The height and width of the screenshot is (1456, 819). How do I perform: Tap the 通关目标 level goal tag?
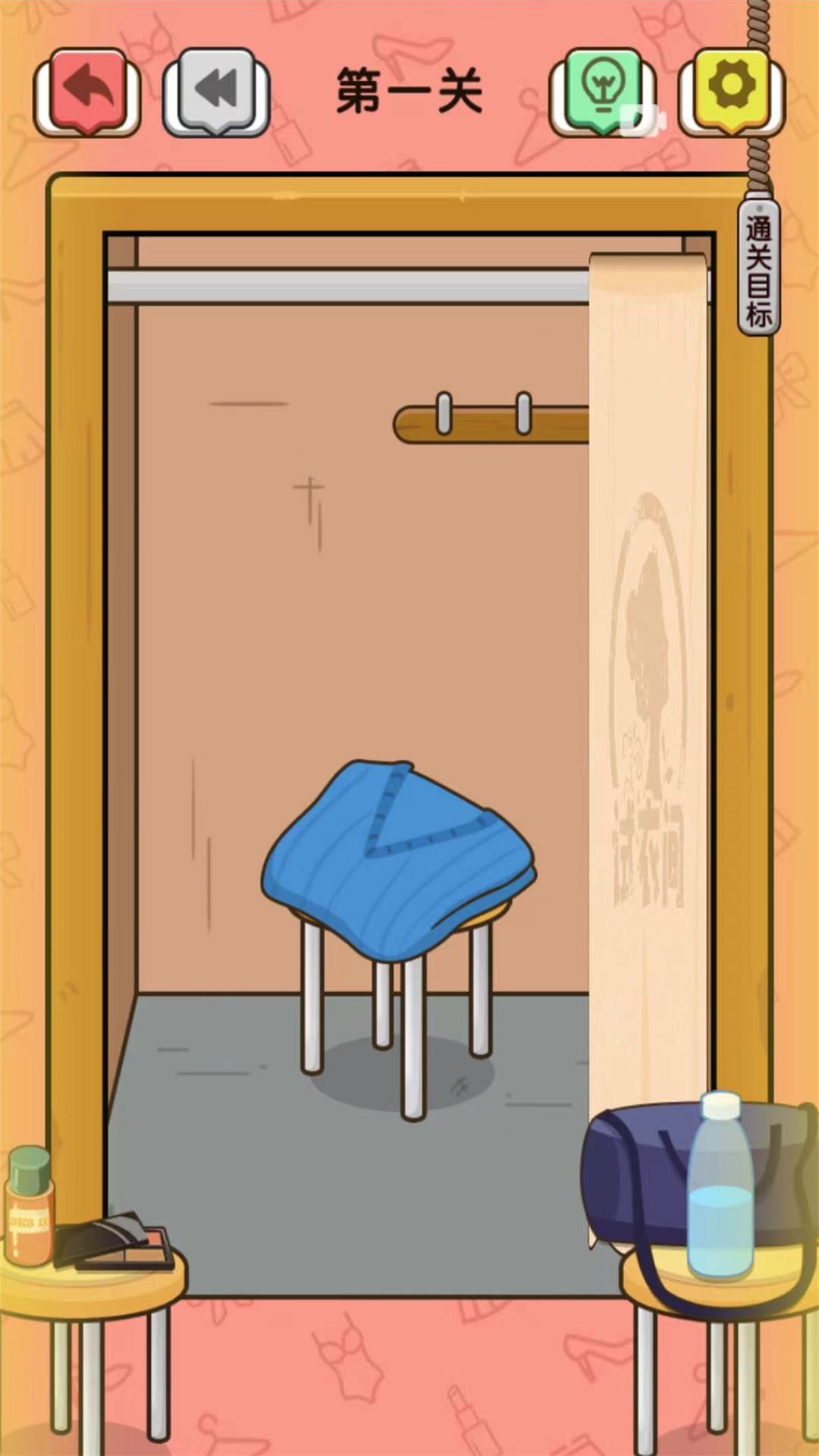click(x=758, y=269)
